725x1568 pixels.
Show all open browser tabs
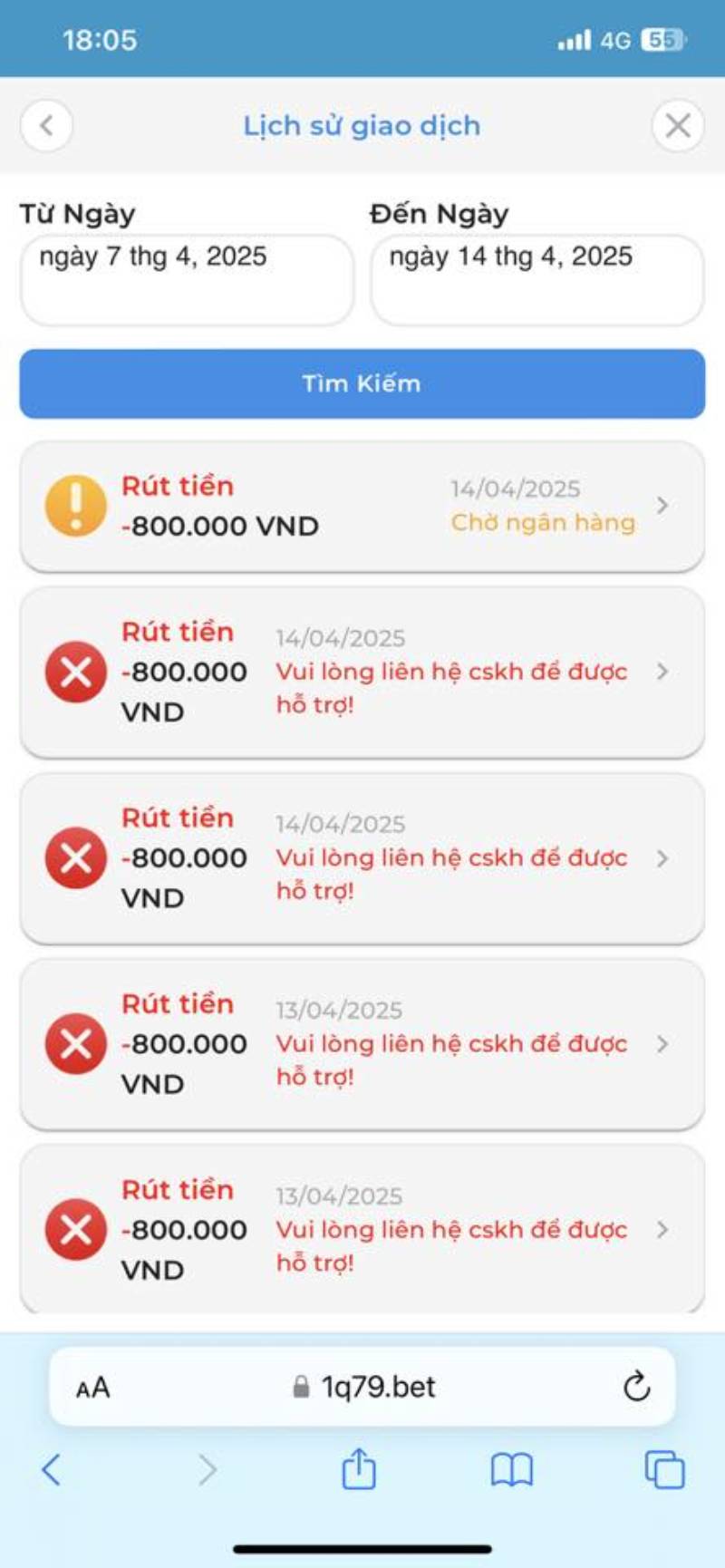coord(664,1469)
